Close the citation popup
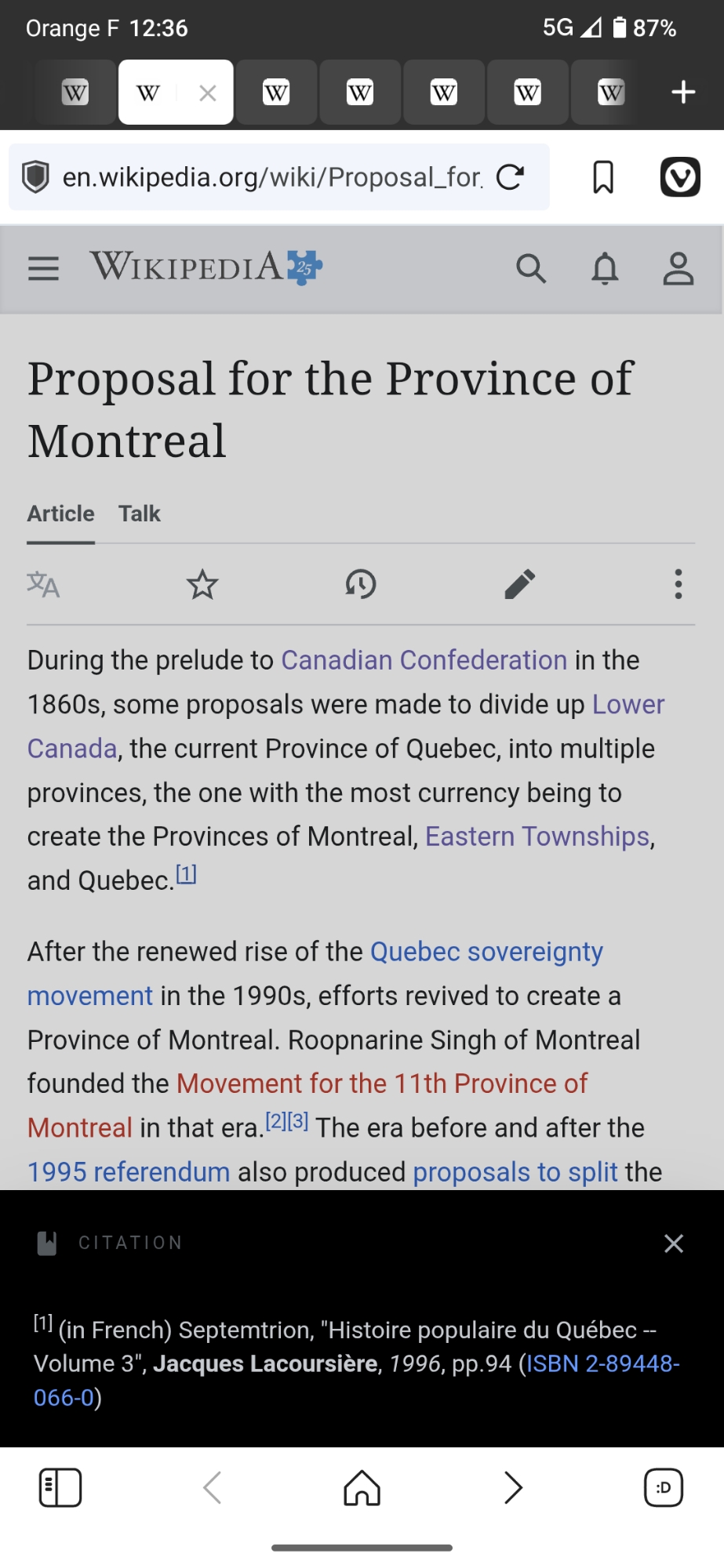724x1568 pixels. click(x=673, y=1243)
